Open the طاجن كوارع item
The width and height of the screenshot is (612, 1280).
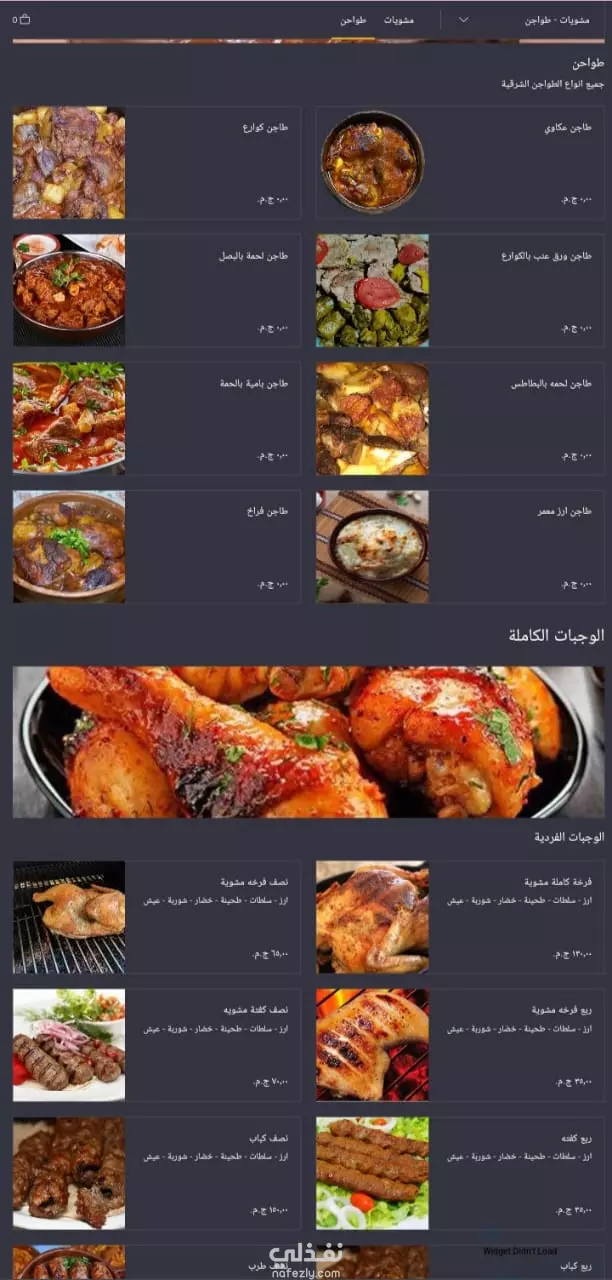tap(157, 163)
